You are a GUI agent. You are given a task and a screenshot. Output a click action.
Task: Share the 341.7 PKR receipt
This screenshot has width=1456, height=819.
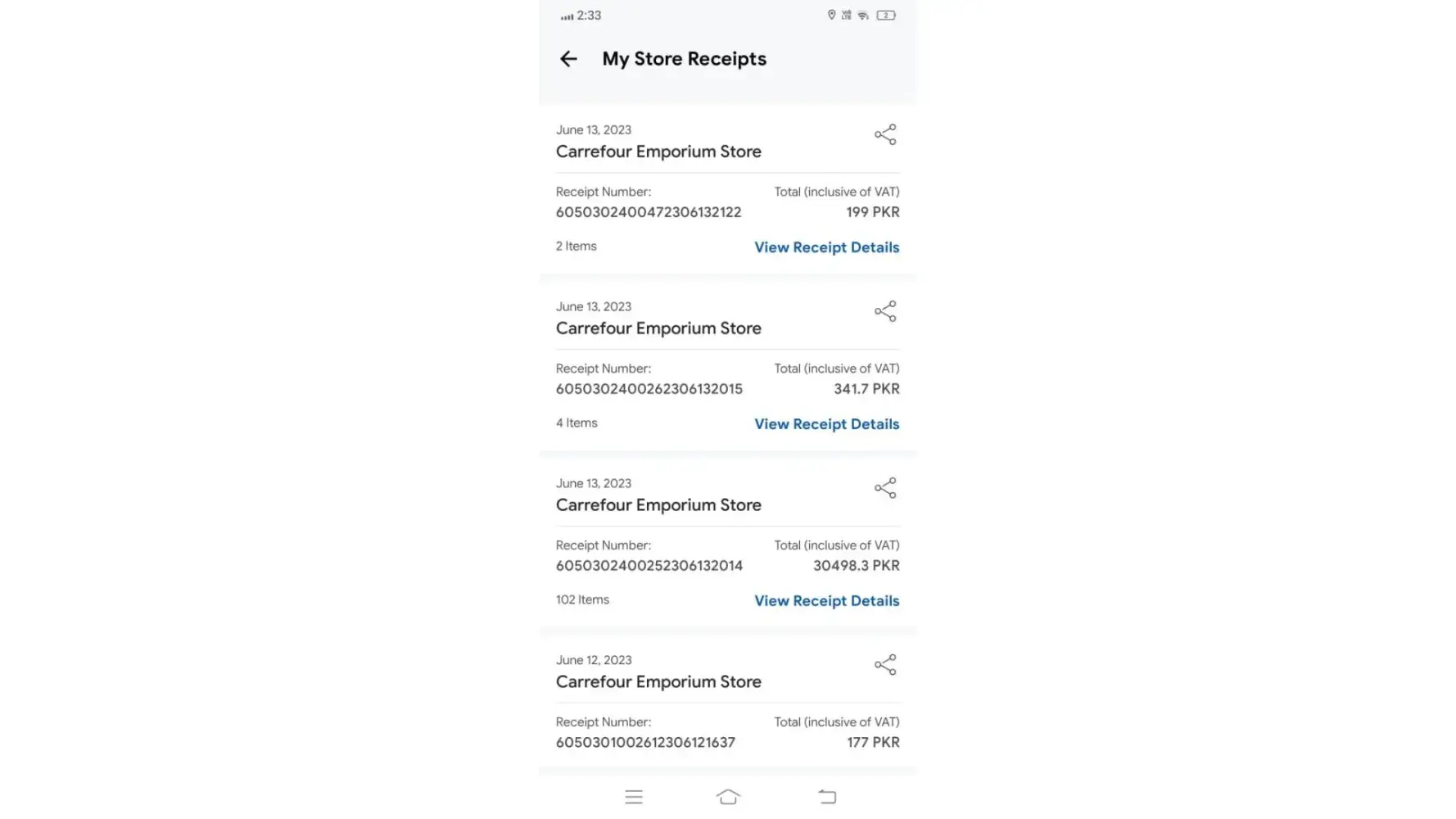(x=885, y=311)
